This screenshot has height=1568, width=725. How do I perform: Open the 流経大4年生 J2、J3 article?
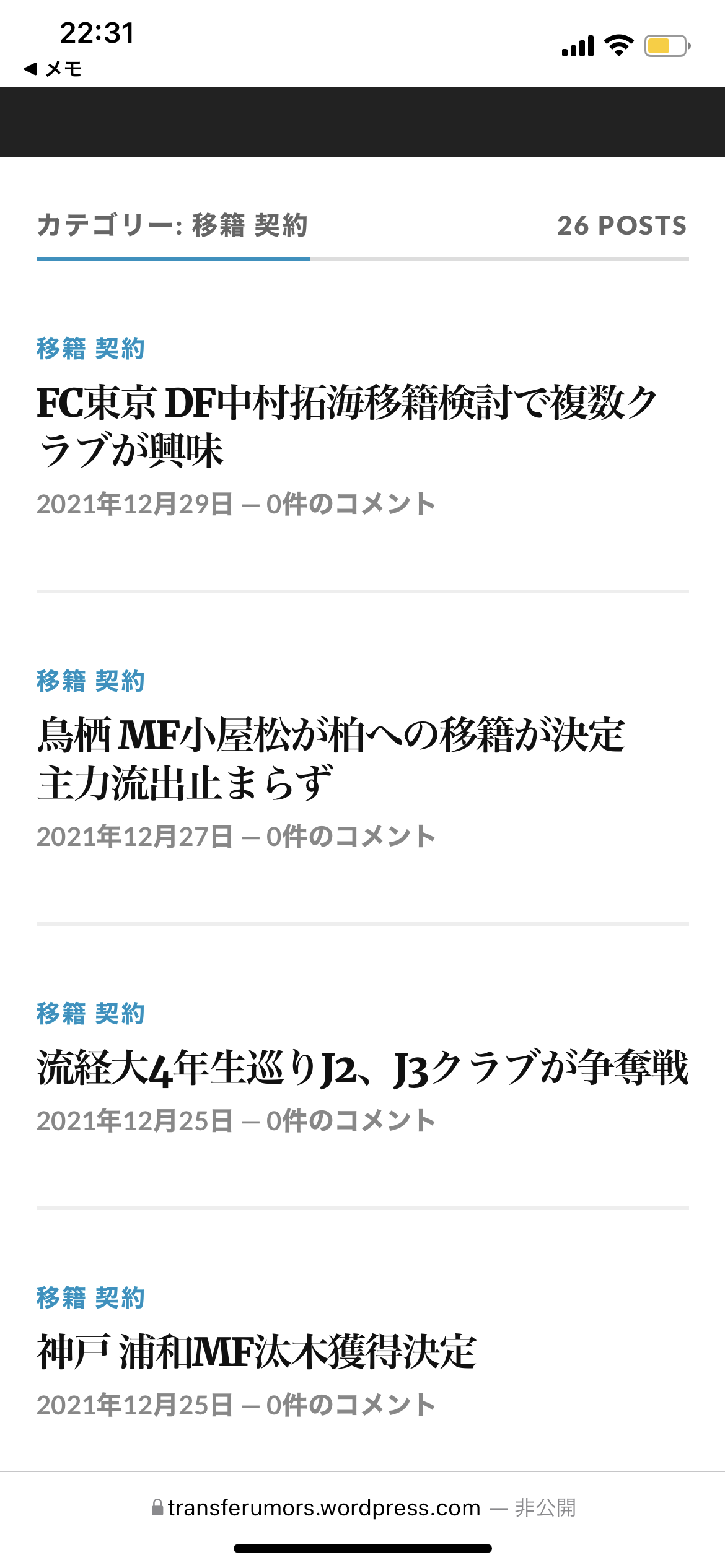click(x=362, y=1068)
